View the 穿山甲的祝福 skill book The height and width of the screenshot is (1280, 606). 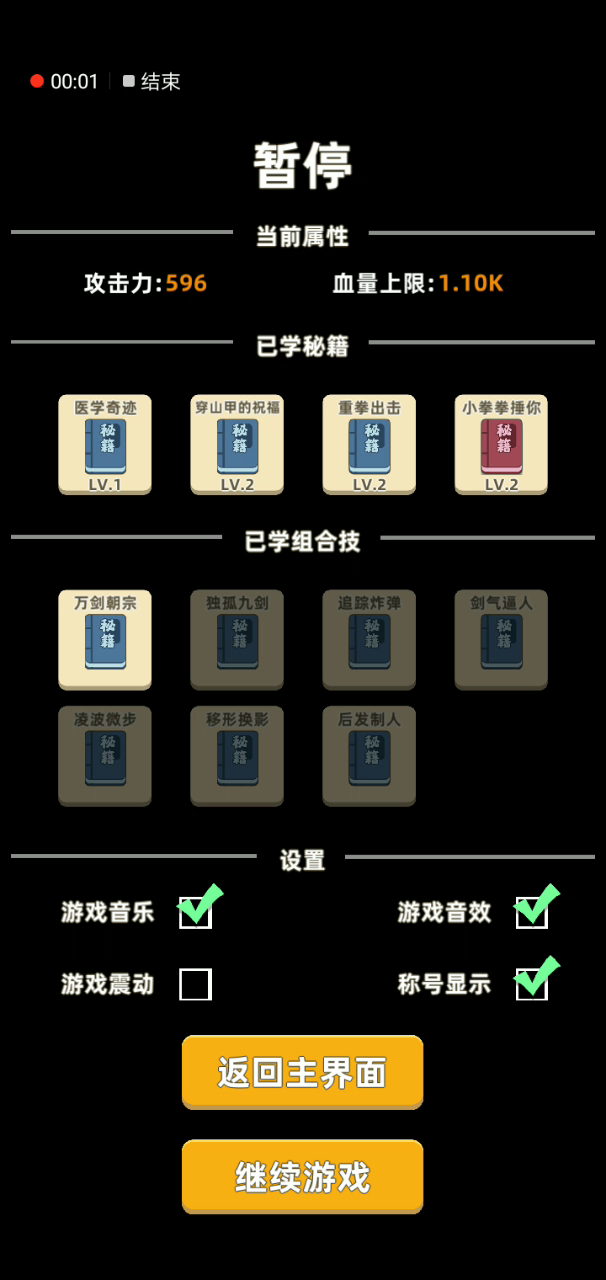click(x=237, y=444)
